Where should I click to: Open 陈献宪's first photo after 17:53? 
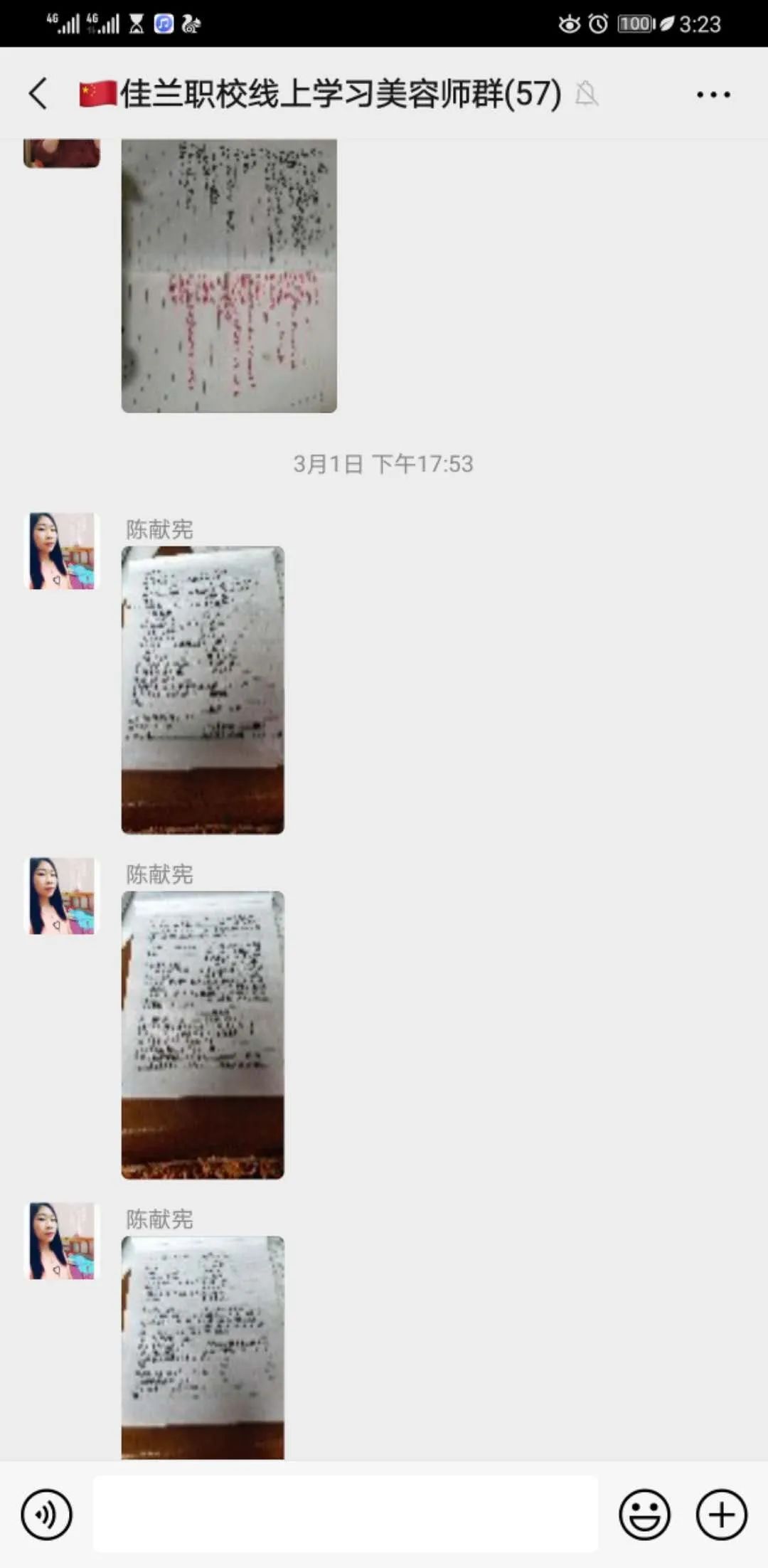click(x=203, y=689)
